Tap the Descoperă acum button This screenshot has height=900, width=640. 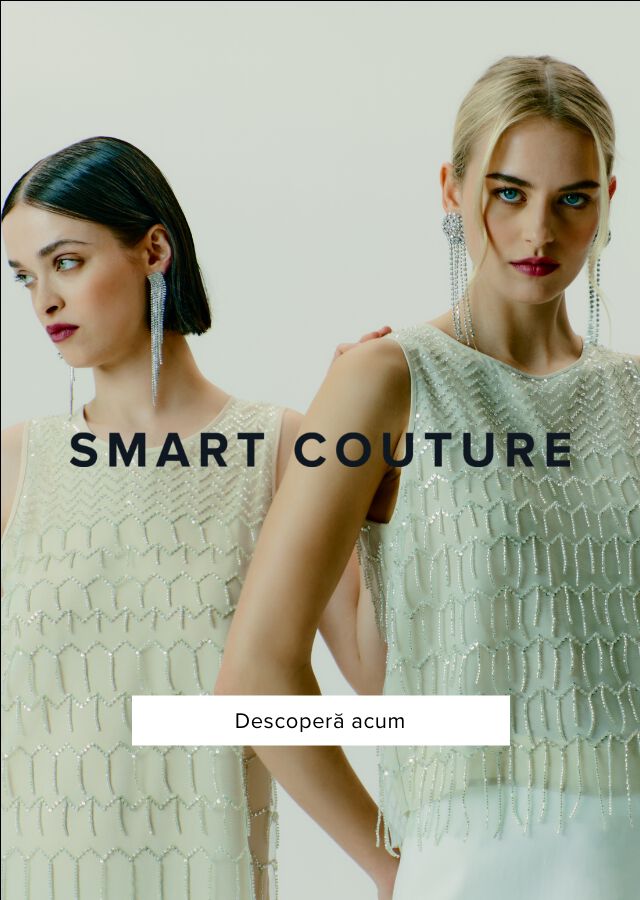320,720
